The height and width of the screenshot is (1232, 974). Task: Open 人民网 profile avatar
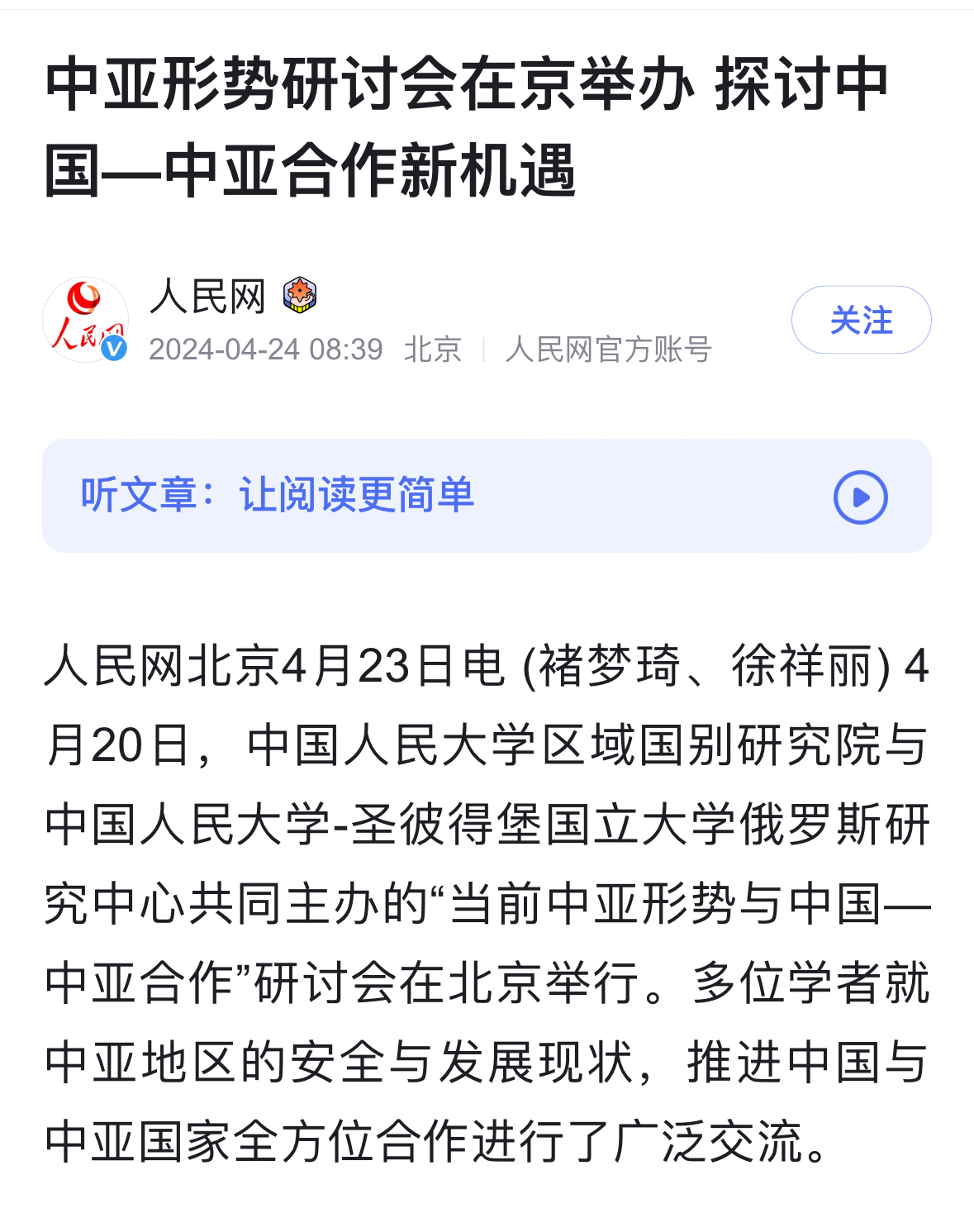tap(86, 320)
